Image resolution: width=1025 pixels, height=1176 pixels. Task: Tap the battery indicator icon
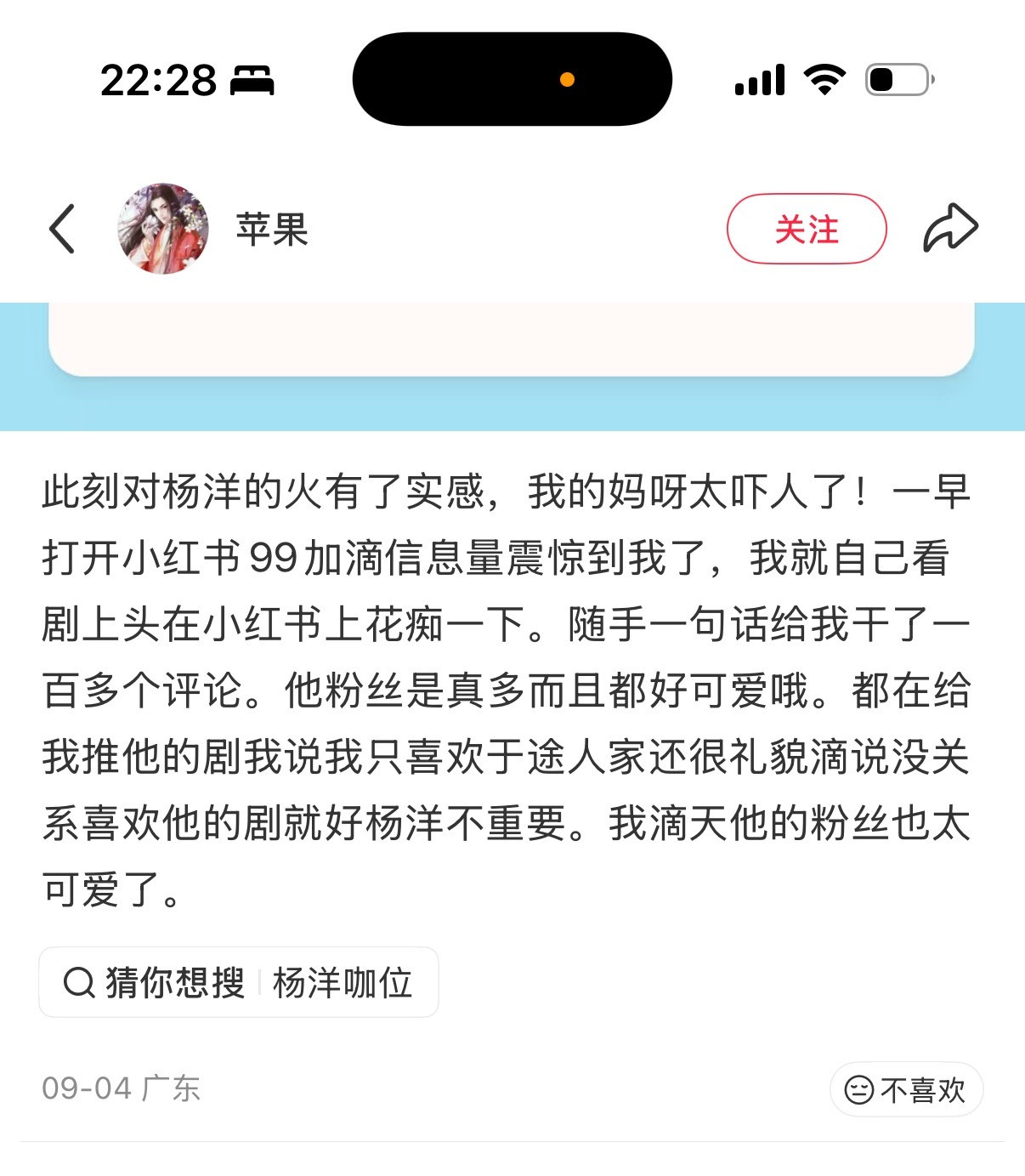pos(898,78)
